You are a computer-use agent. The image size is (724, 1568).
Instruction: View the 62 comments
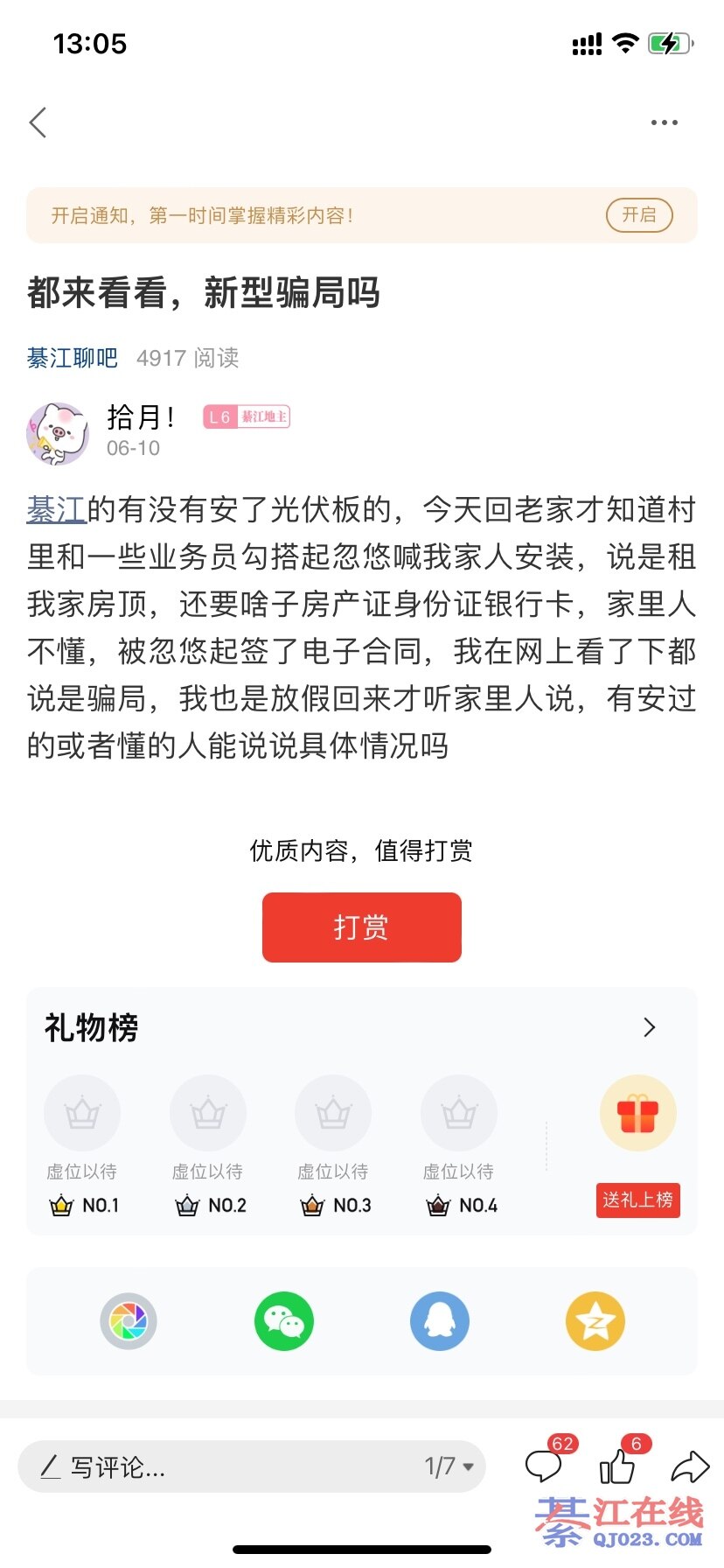click(544, 1466)
